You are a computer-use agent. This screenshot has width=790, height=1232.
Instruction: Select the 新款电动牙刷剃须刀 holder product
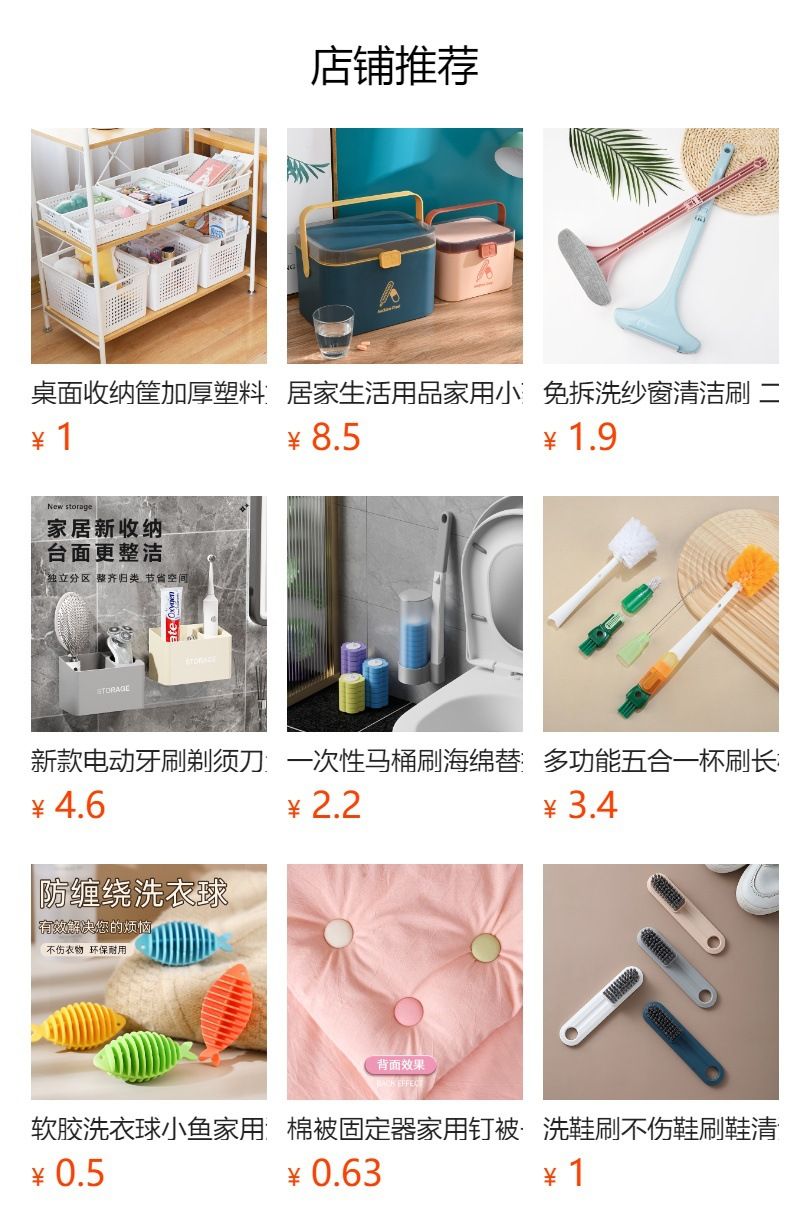149,660
